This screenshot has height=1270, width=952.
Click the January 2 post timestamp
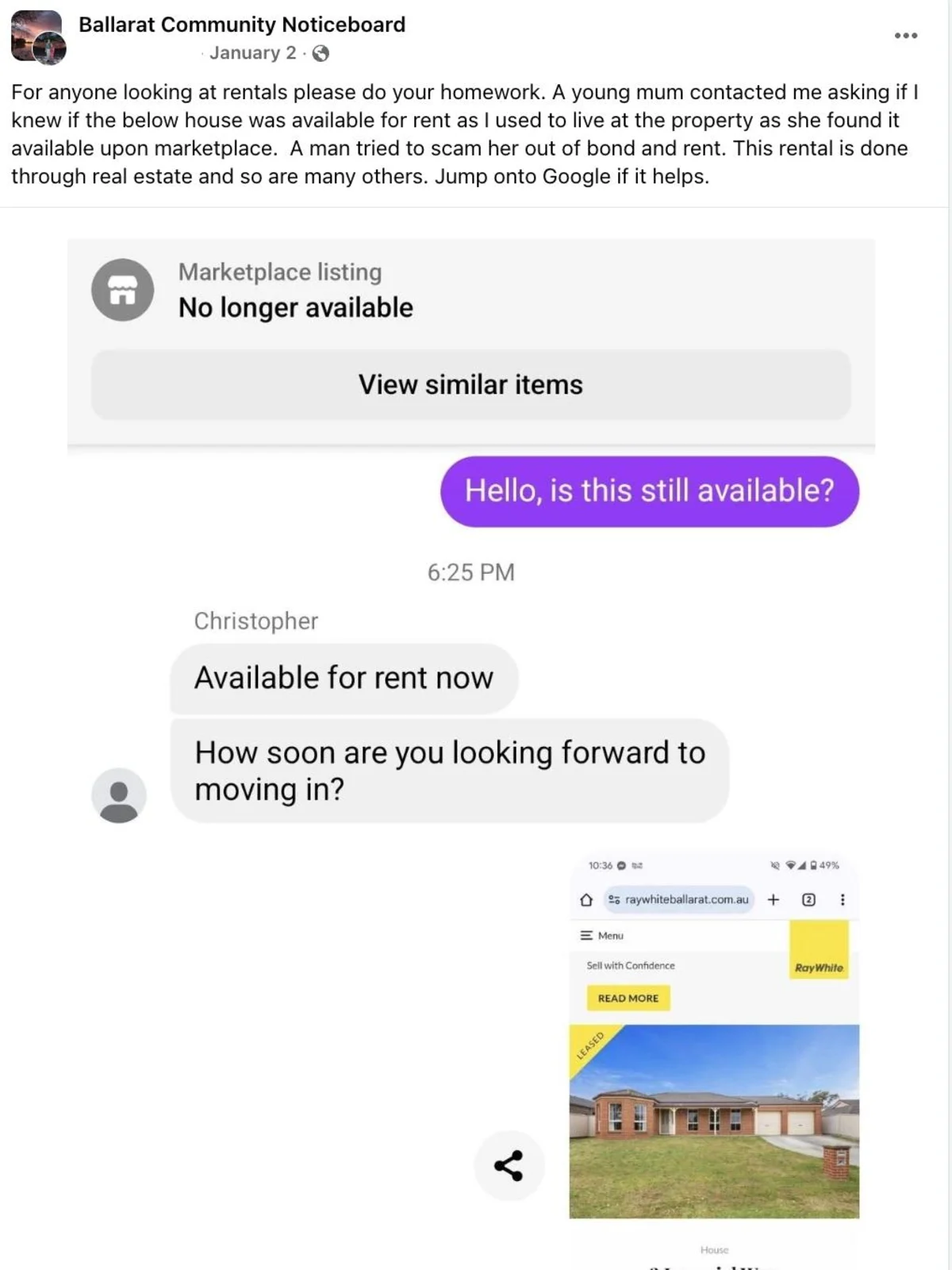(252, 53)
